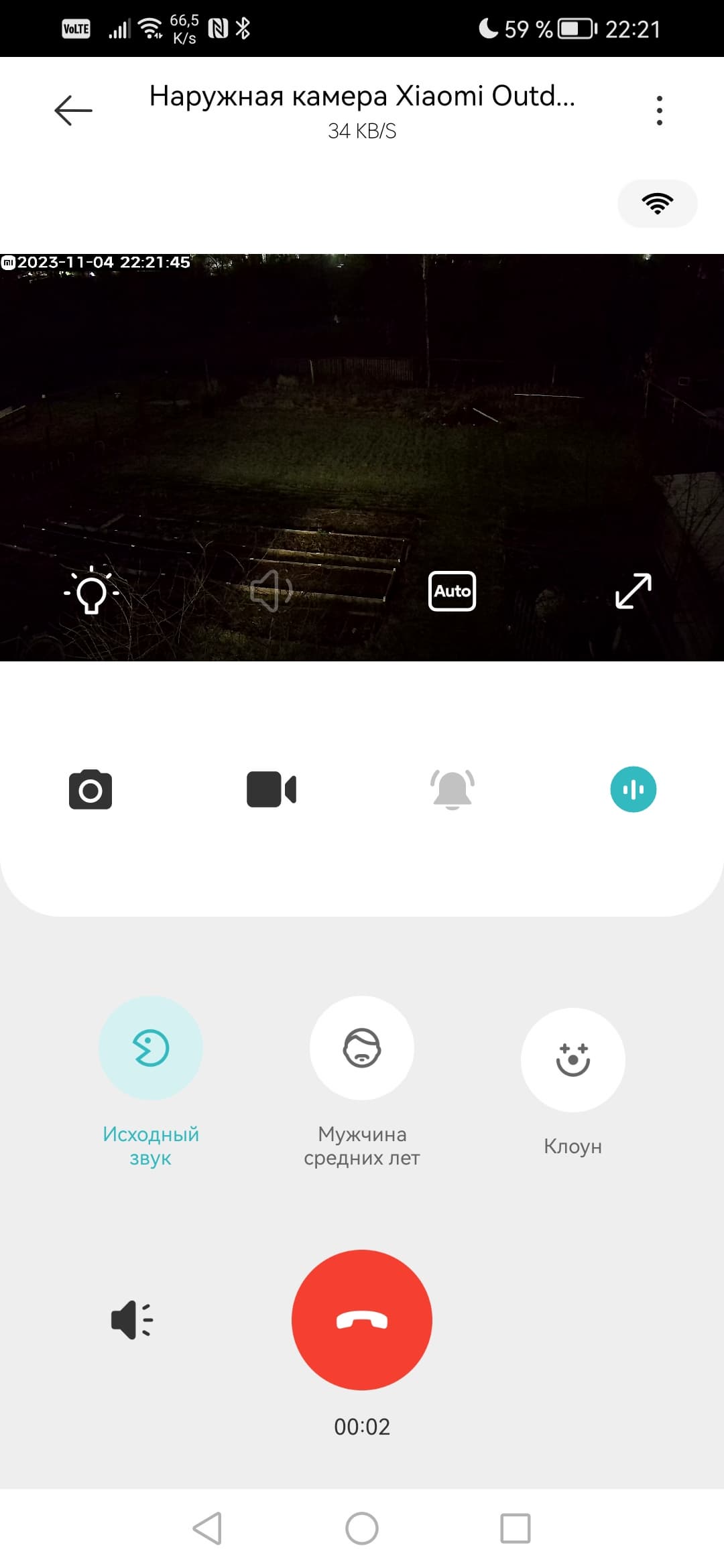Screen dimensions: 724x1568
Task: Take a snapshot with the camera icon
Action: tap(90, 789)
